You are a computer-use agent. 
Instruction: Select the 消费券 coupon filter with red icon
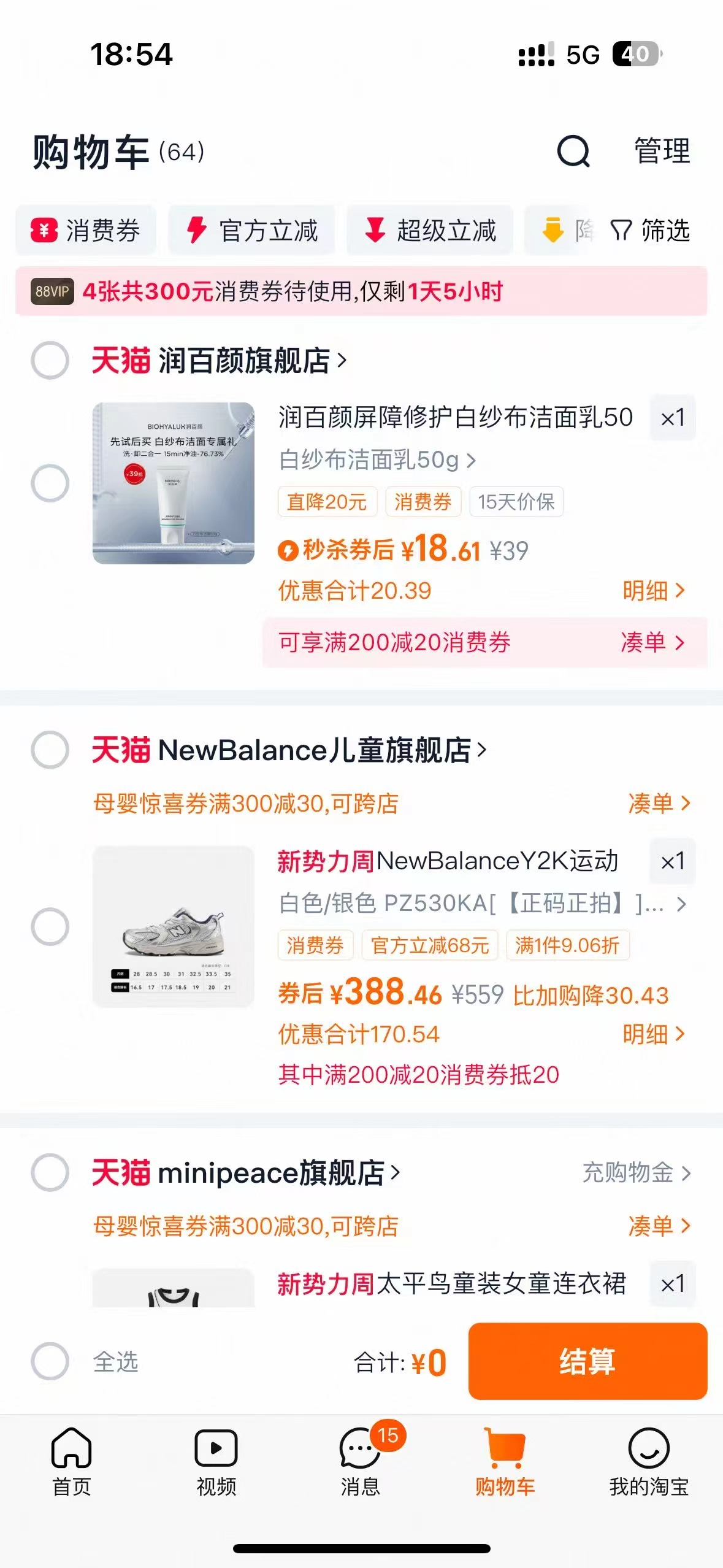[x=86, y=231]
